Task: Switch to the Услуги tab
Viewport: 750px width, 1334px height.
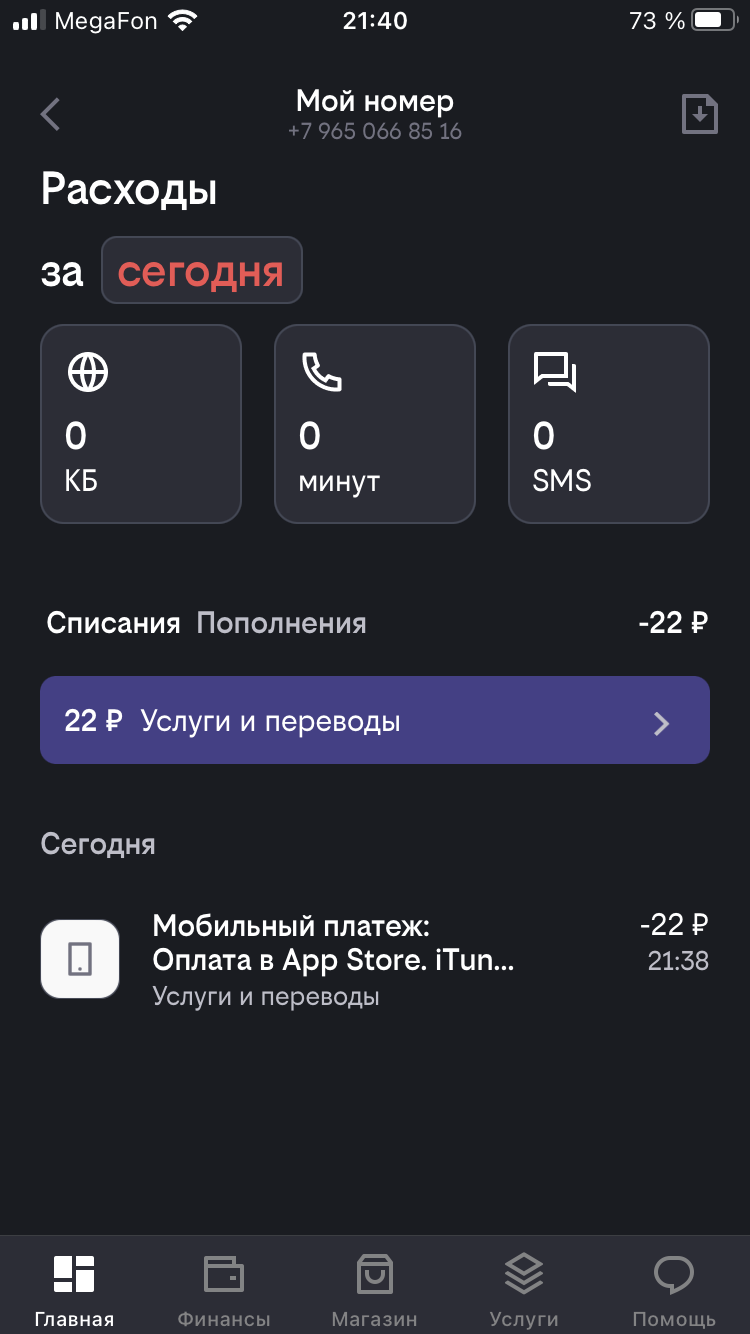Action: (524, 1290)
